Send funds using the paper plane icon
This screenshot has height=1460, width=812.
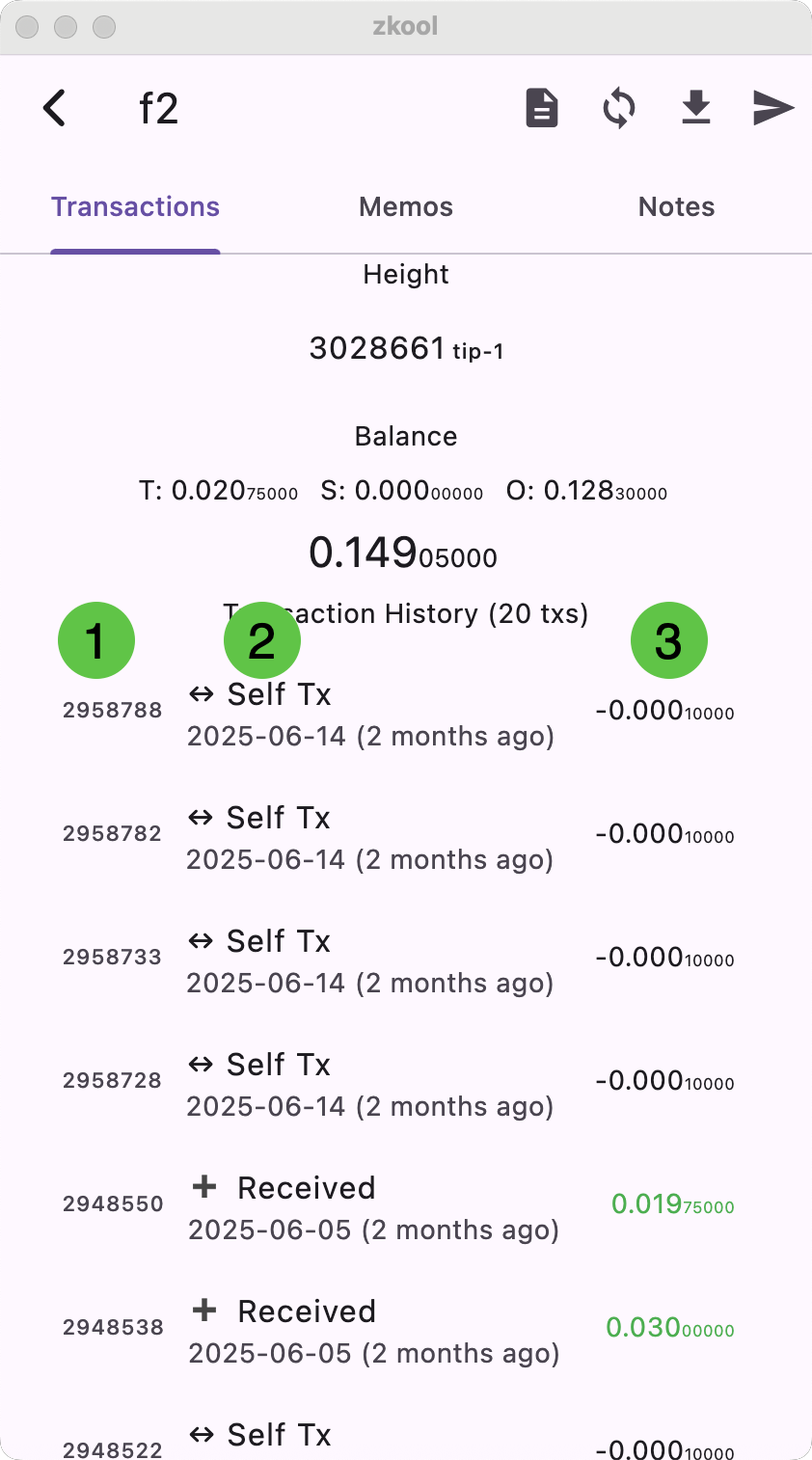point(772,107)
